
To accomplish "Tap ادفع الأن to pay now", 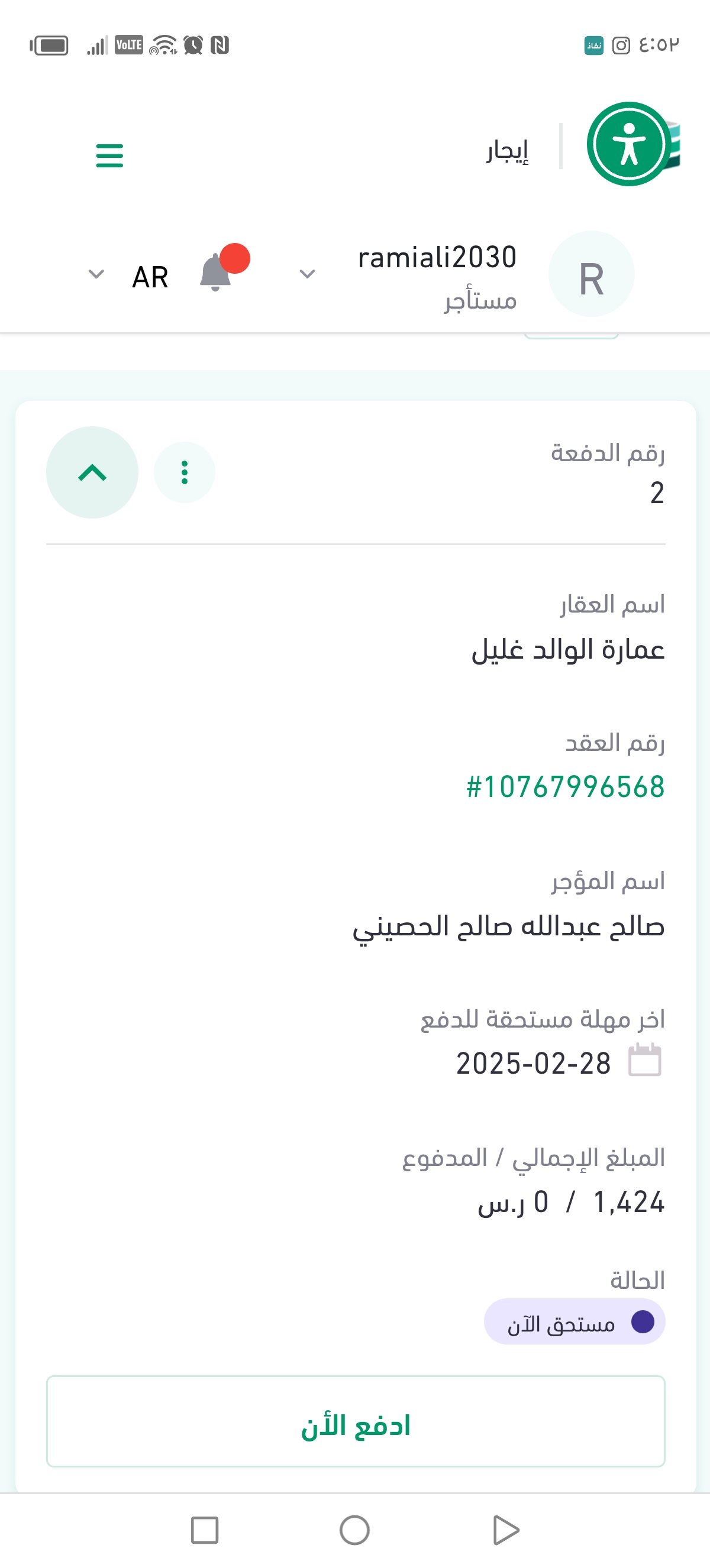I will click(x=356, y=1426).
